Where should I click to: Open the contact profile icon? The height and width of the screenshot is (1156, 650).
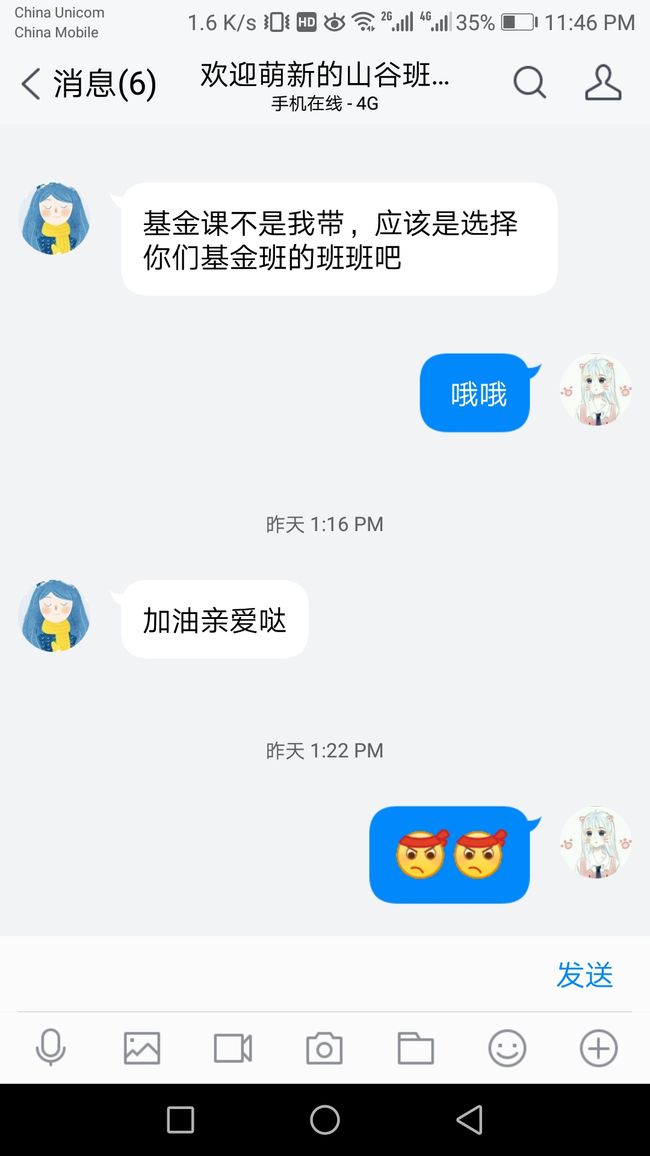(x=603, y=83)
